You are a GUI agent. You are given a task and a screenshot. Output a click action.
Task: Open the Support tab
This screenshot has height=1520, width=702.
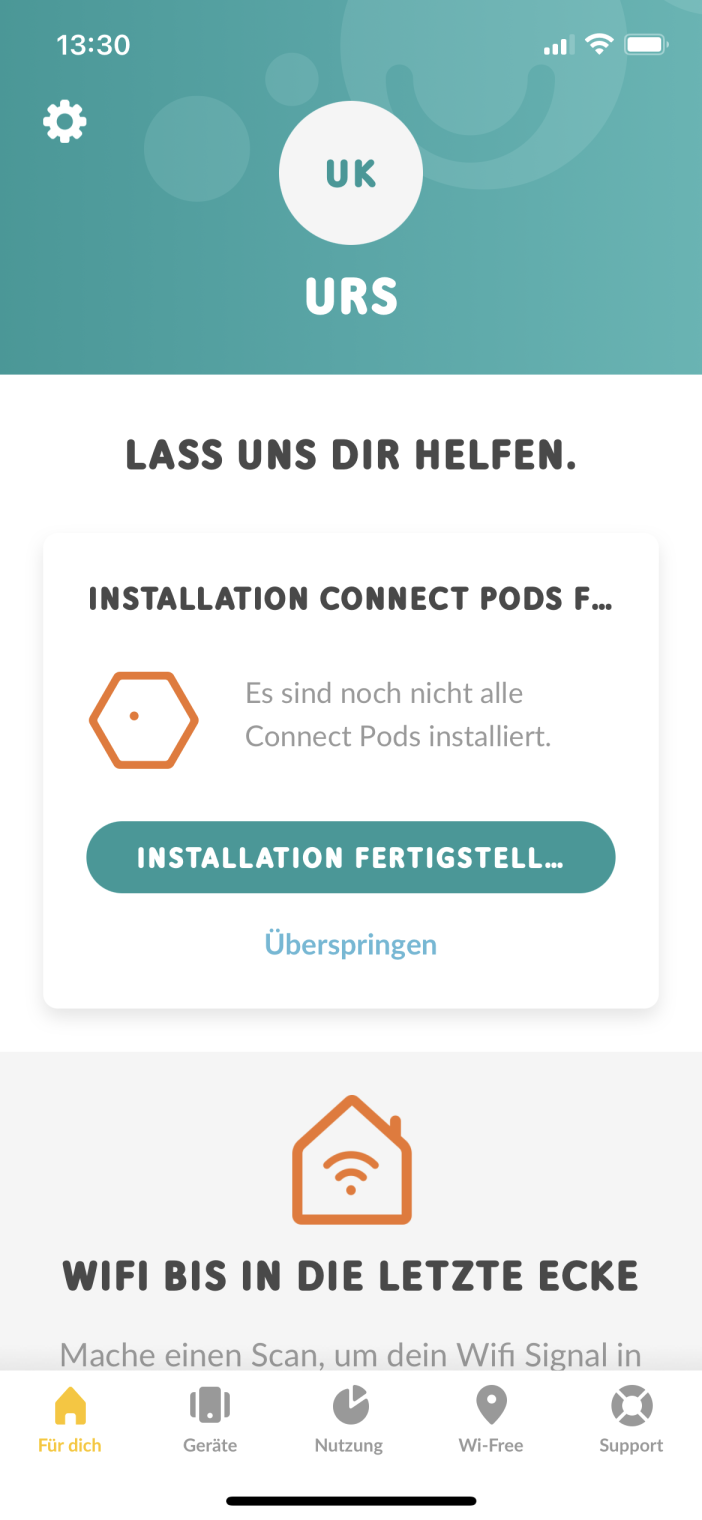pyautogui.click(x=631, y=1419)
